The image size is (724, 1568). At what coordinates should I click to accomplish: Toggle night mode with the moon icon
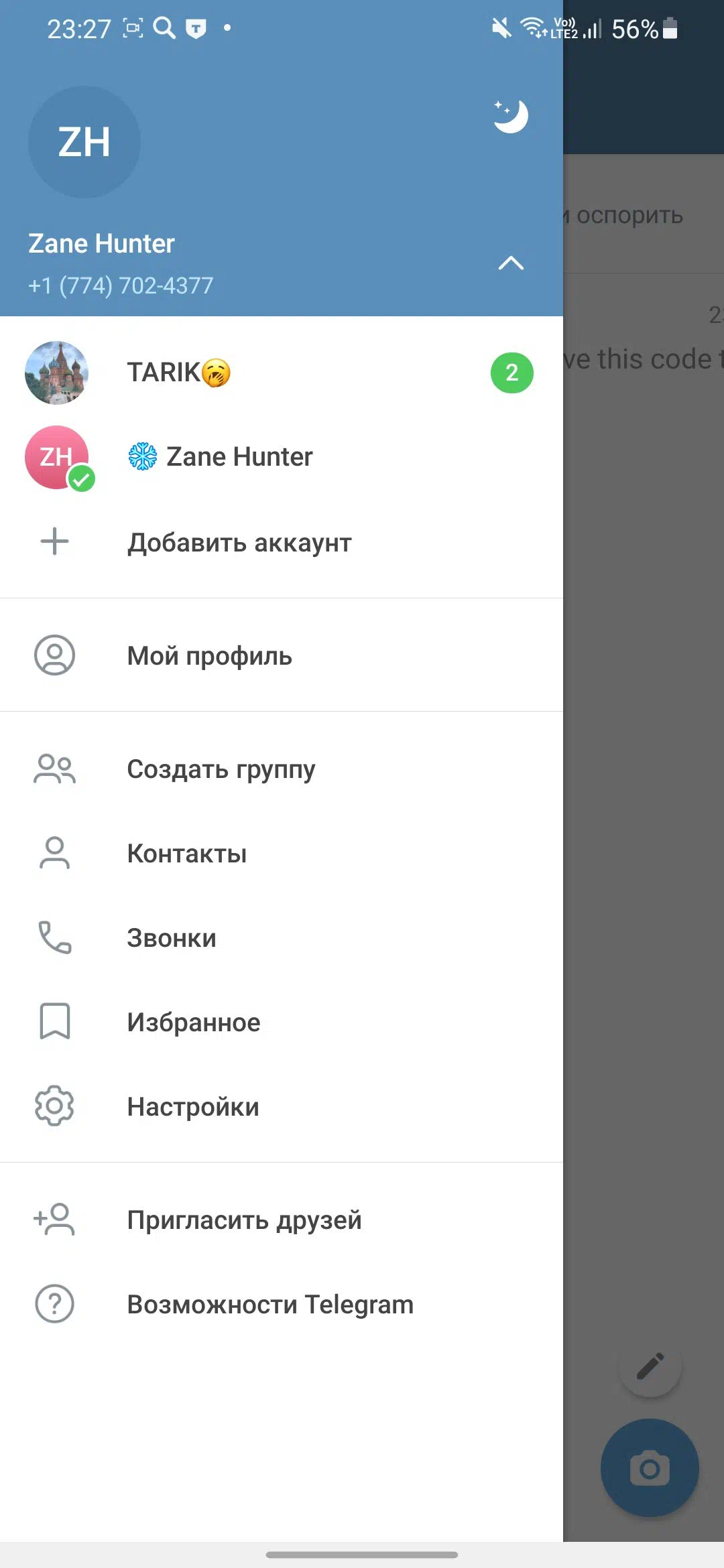click(511, 116)
